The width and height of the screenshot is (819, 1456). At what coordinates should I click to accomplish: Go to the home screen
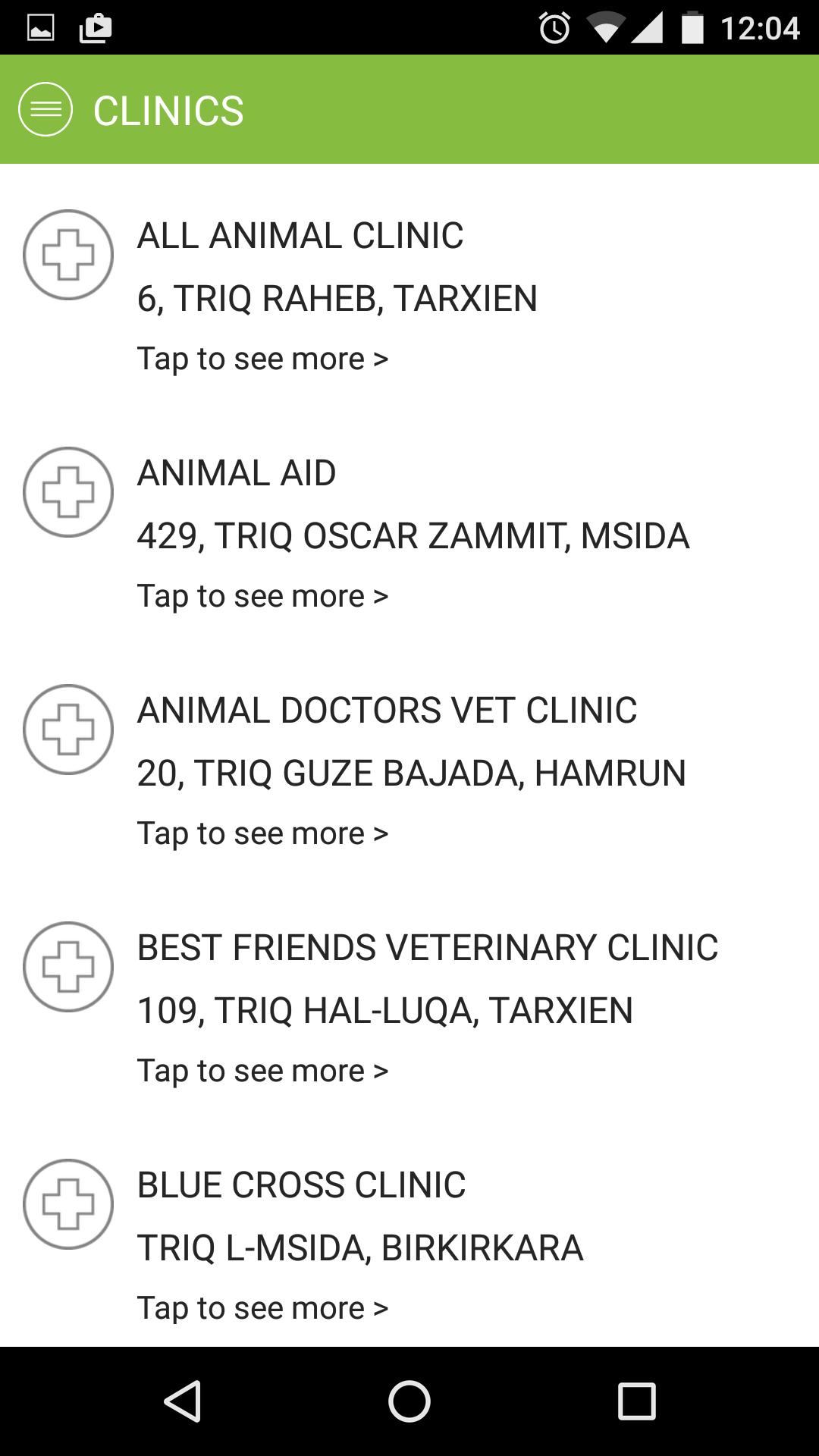[x=409, y=1401]
